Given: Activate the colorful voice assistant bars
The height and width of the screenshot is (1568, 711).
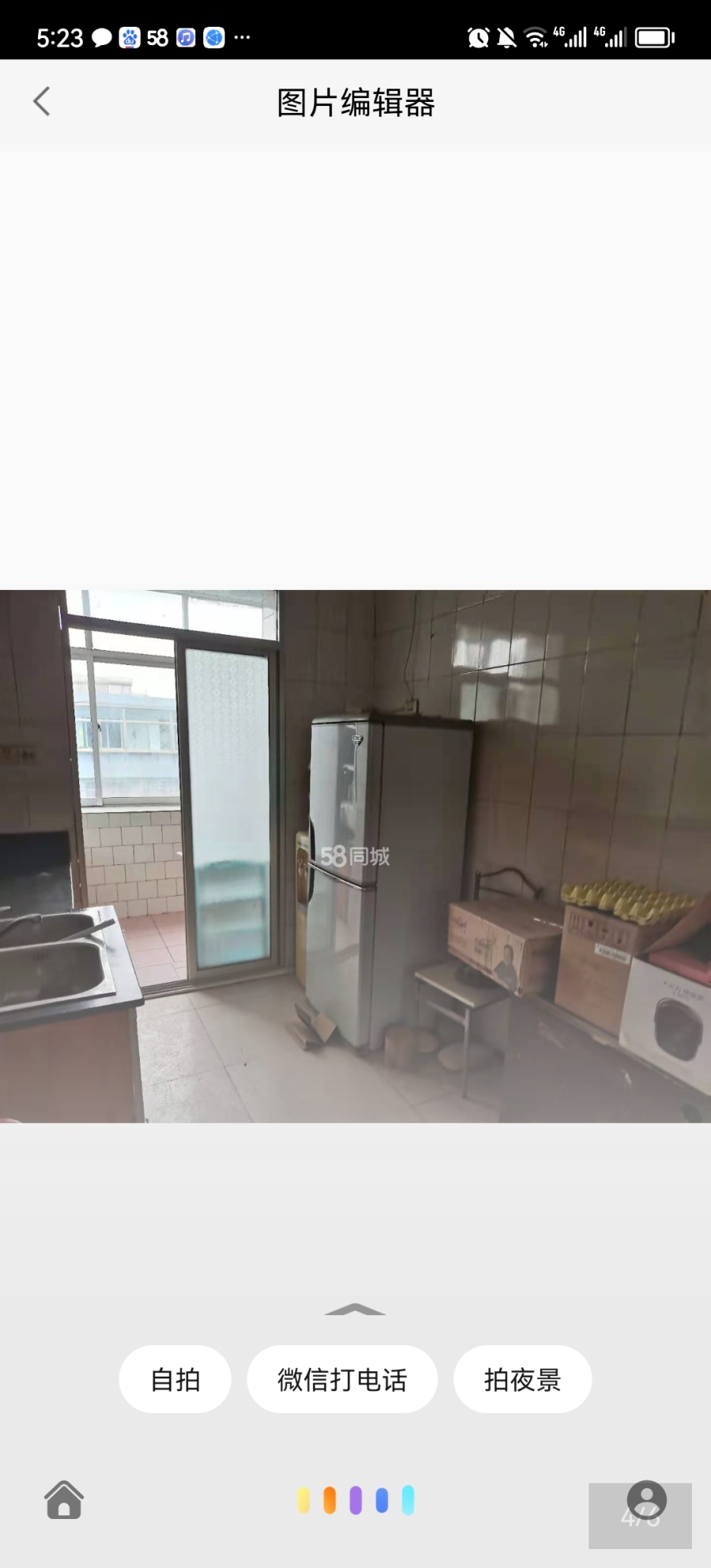Looking at the screenshot, I should point(355,1500).
